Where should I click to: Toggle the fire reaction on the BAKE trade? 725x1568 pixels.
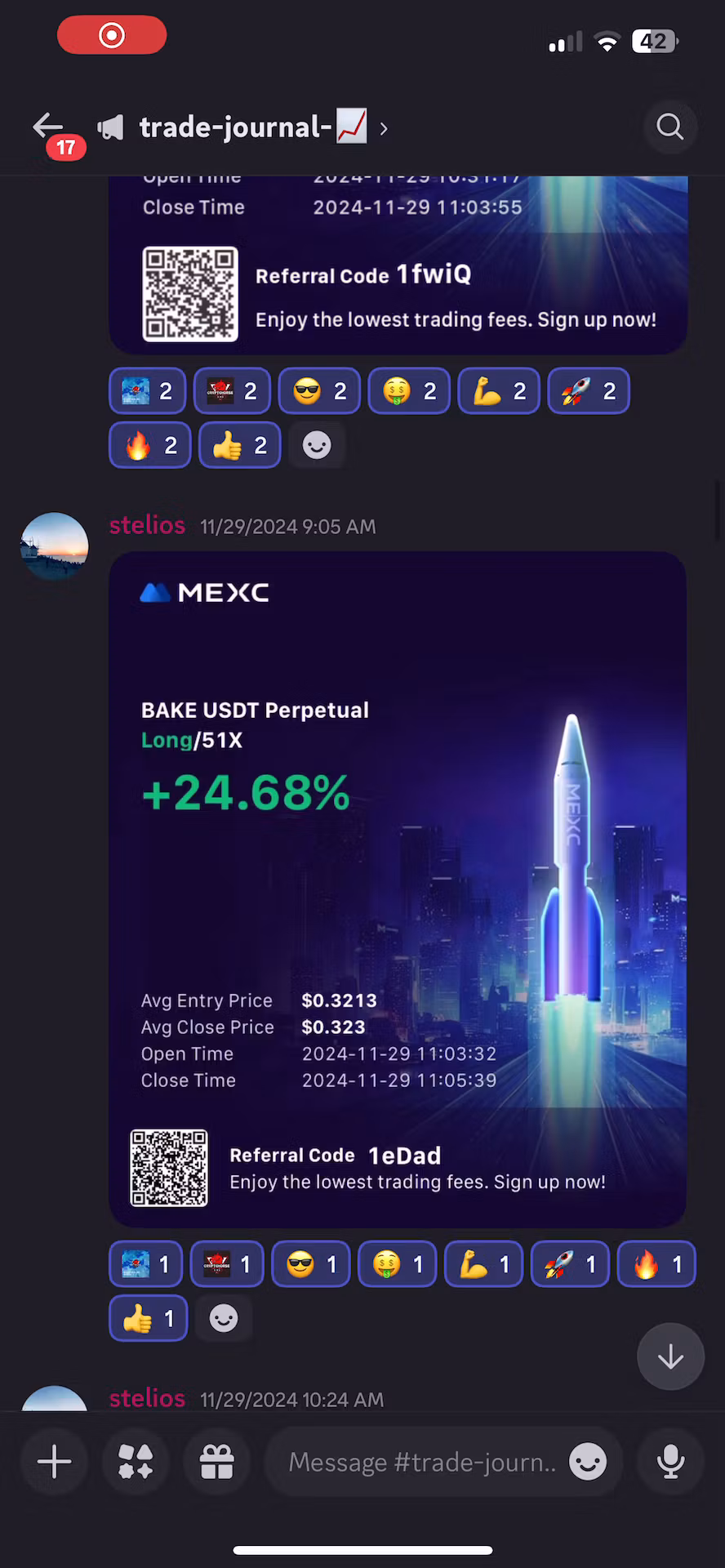tap(656, 1263)
